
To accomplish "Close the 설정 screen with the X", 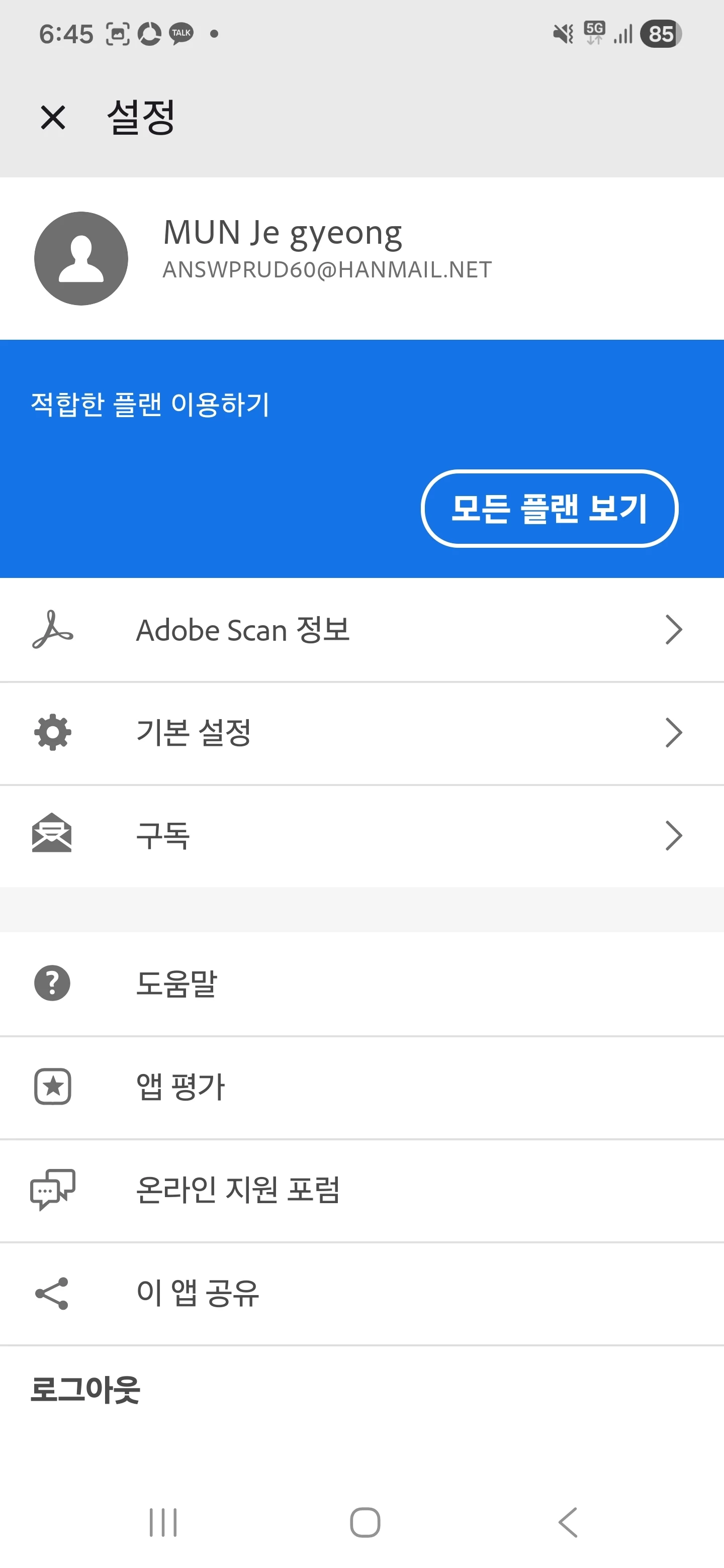I will pyautogui.click(x=53, y=118).
